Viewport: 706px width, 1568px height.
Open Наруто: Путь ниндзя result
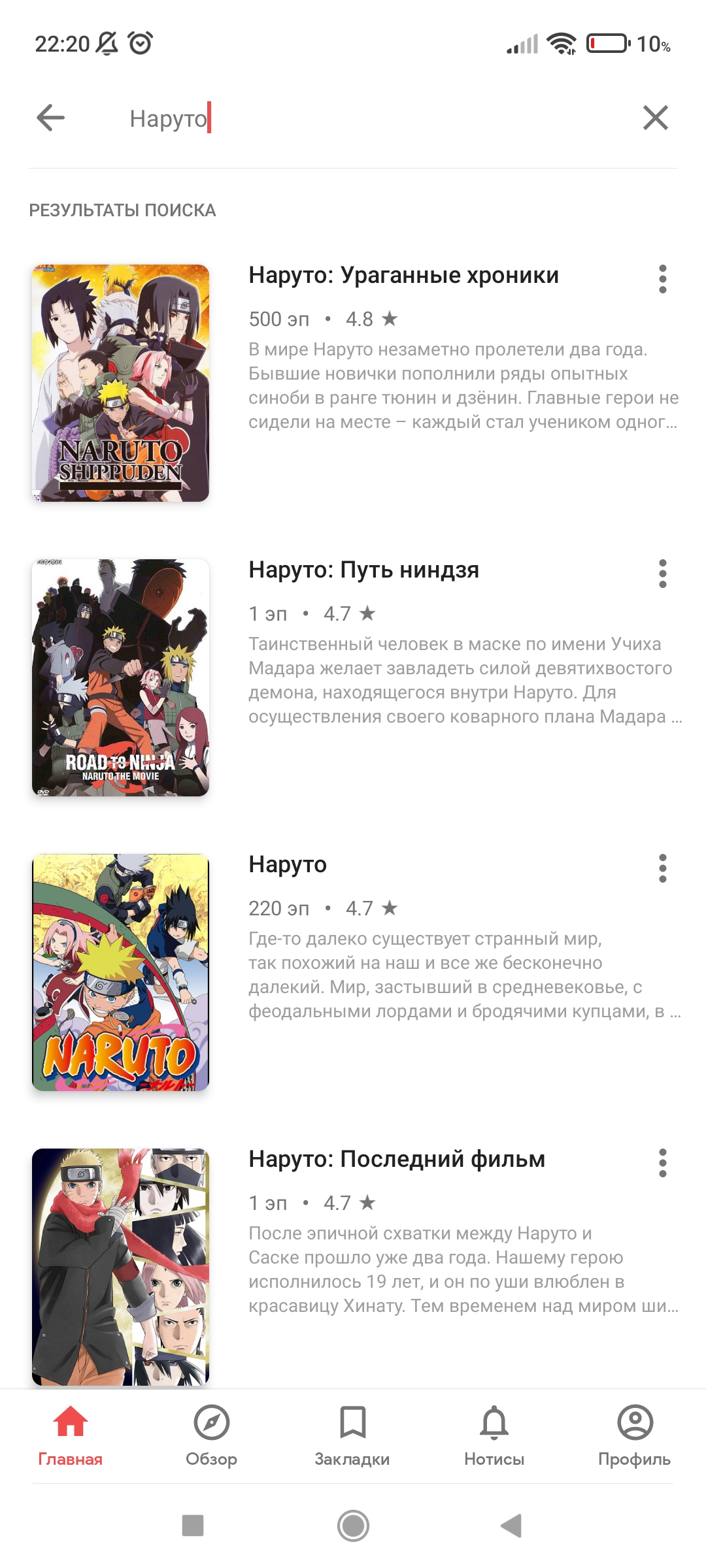[363, 570]
